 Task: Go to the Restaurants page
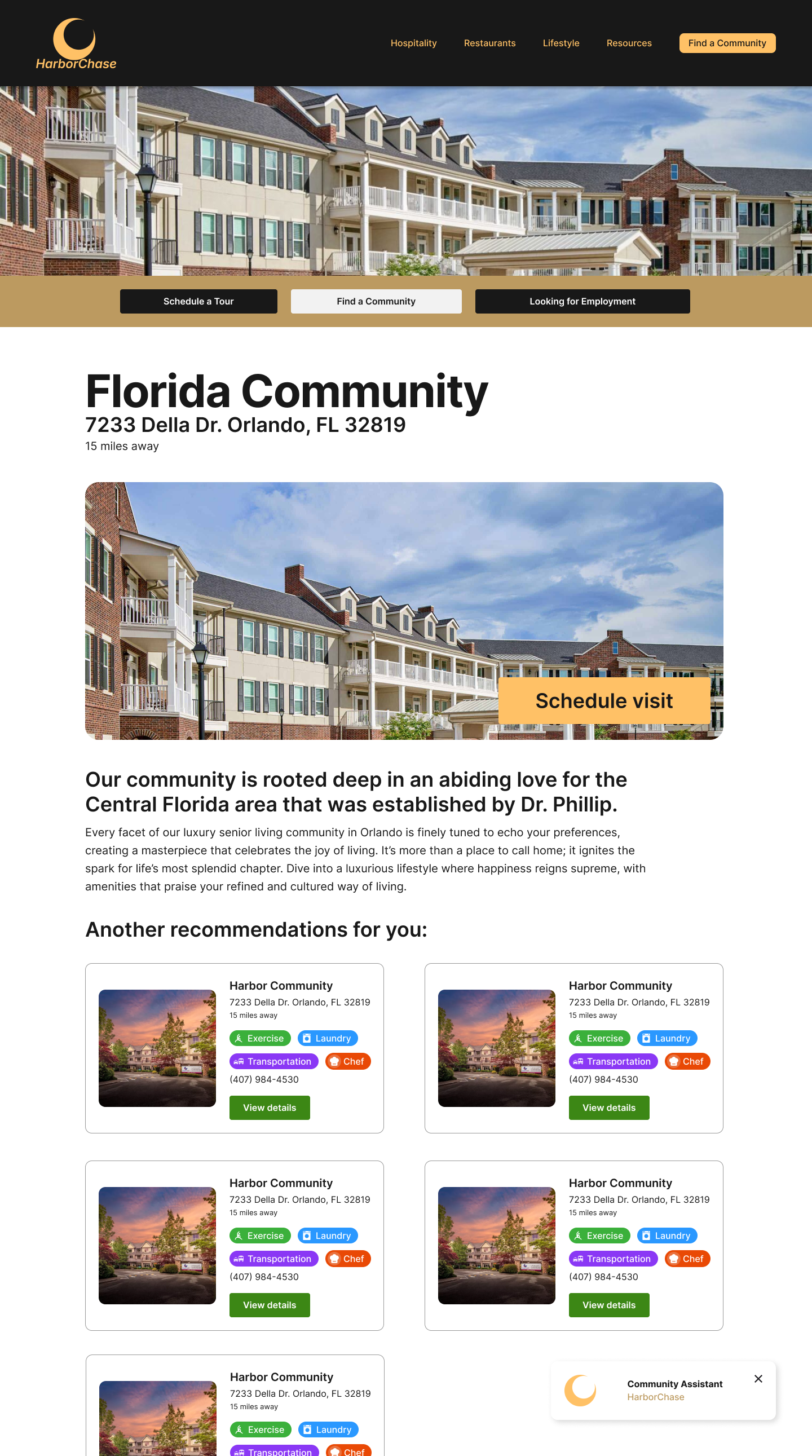[x=489, y=43]
